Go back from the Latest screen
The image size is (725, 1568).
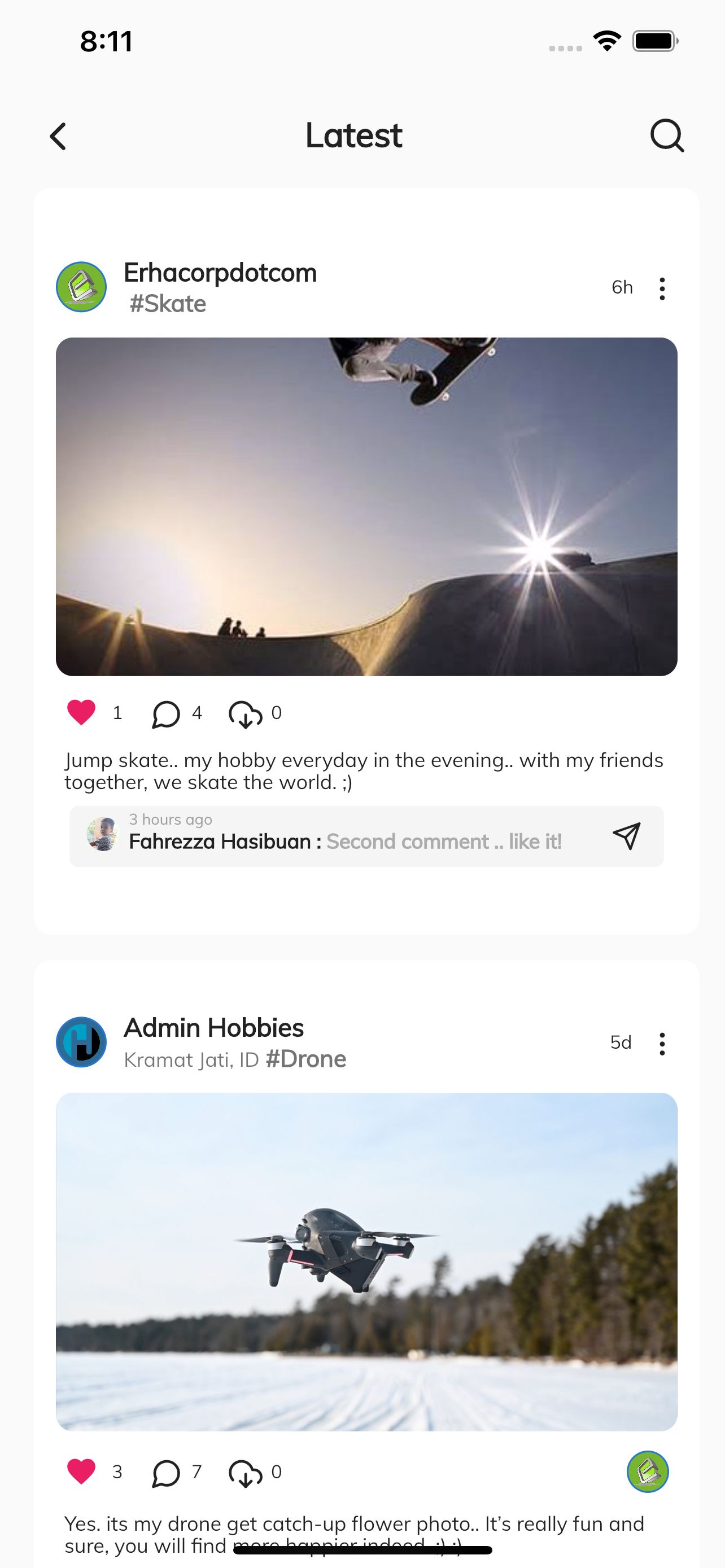coord(58,135)
